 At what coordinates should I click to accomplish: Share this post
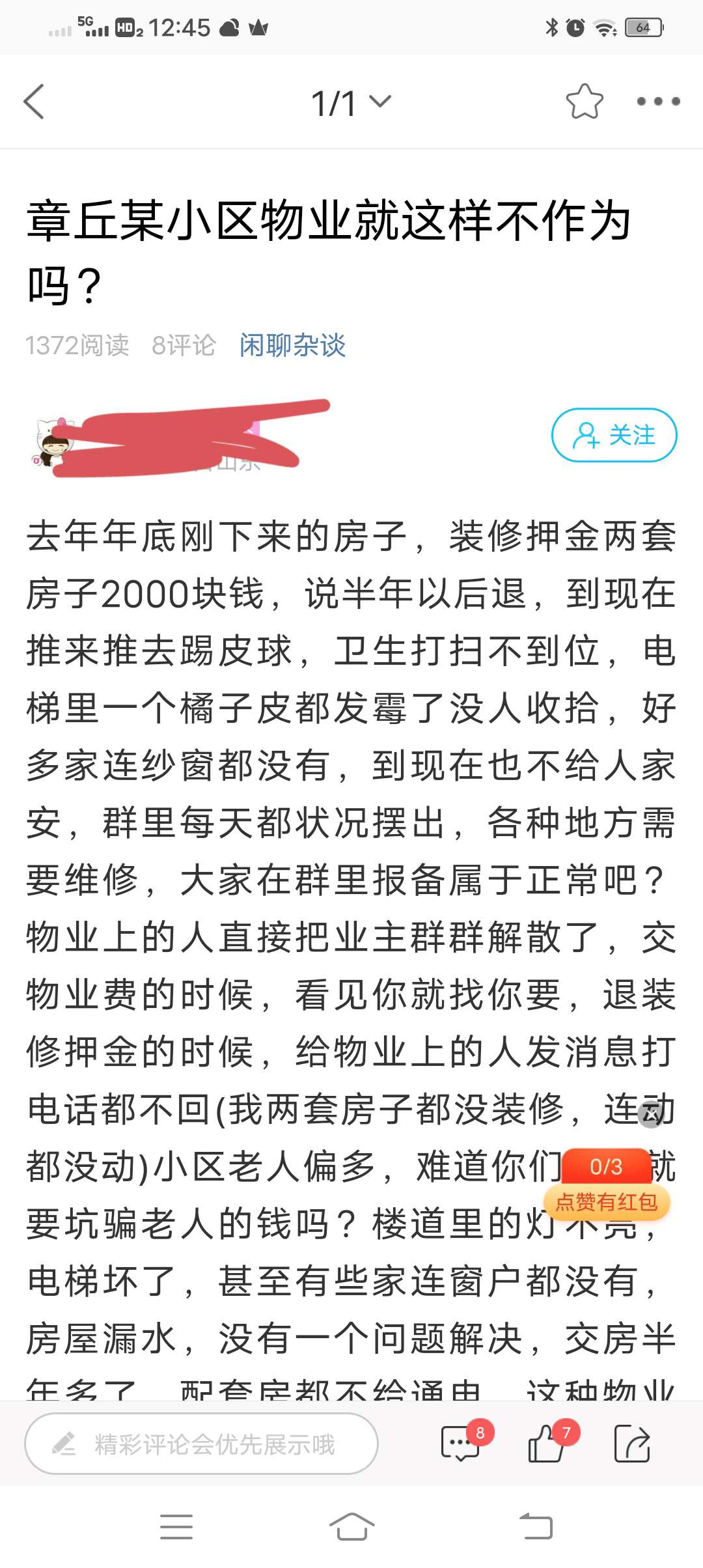coord(632,1444)
